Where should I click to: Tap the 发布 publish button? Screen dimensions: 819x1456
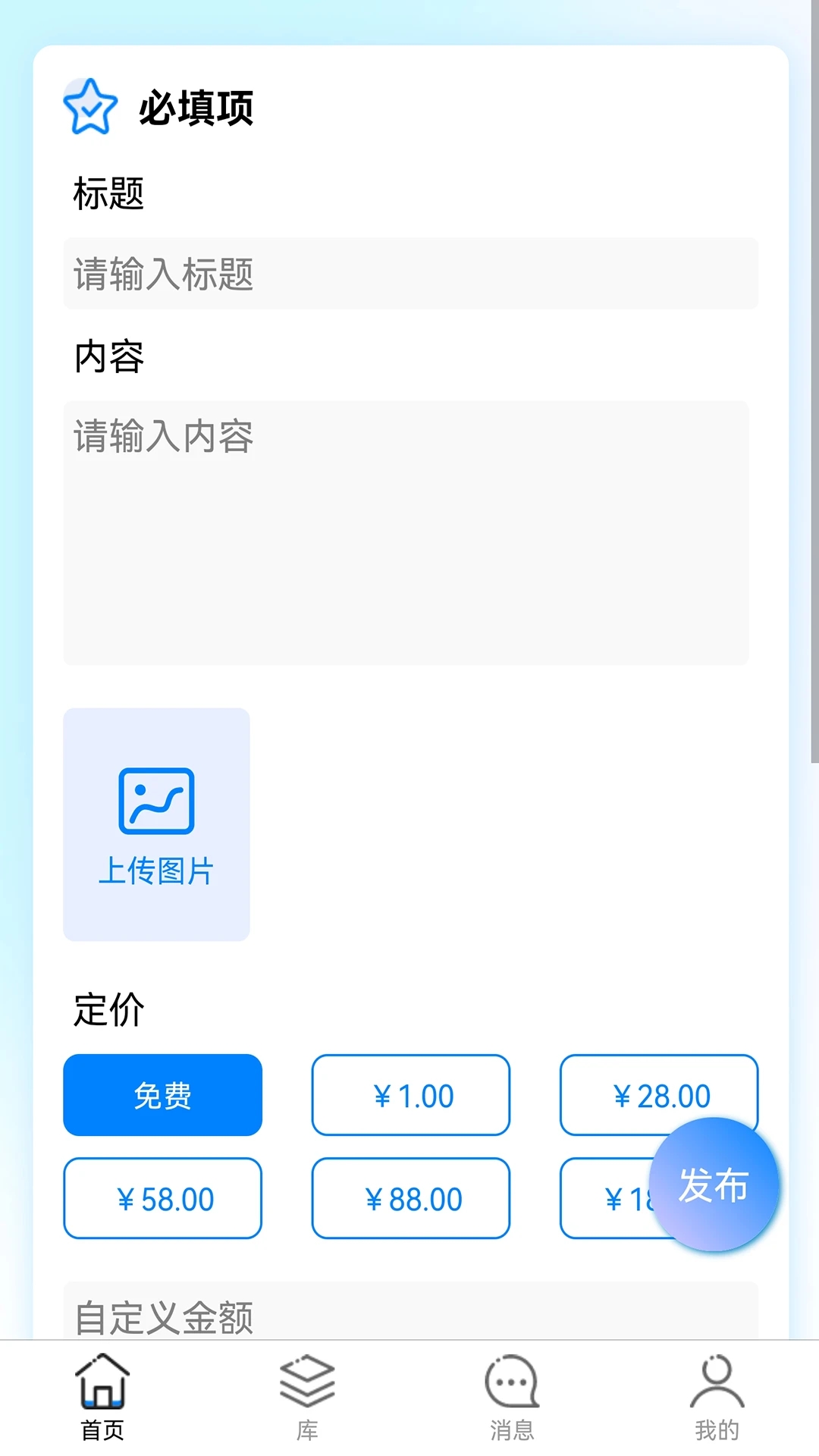pyautogui.click(x=714, y=1185)
